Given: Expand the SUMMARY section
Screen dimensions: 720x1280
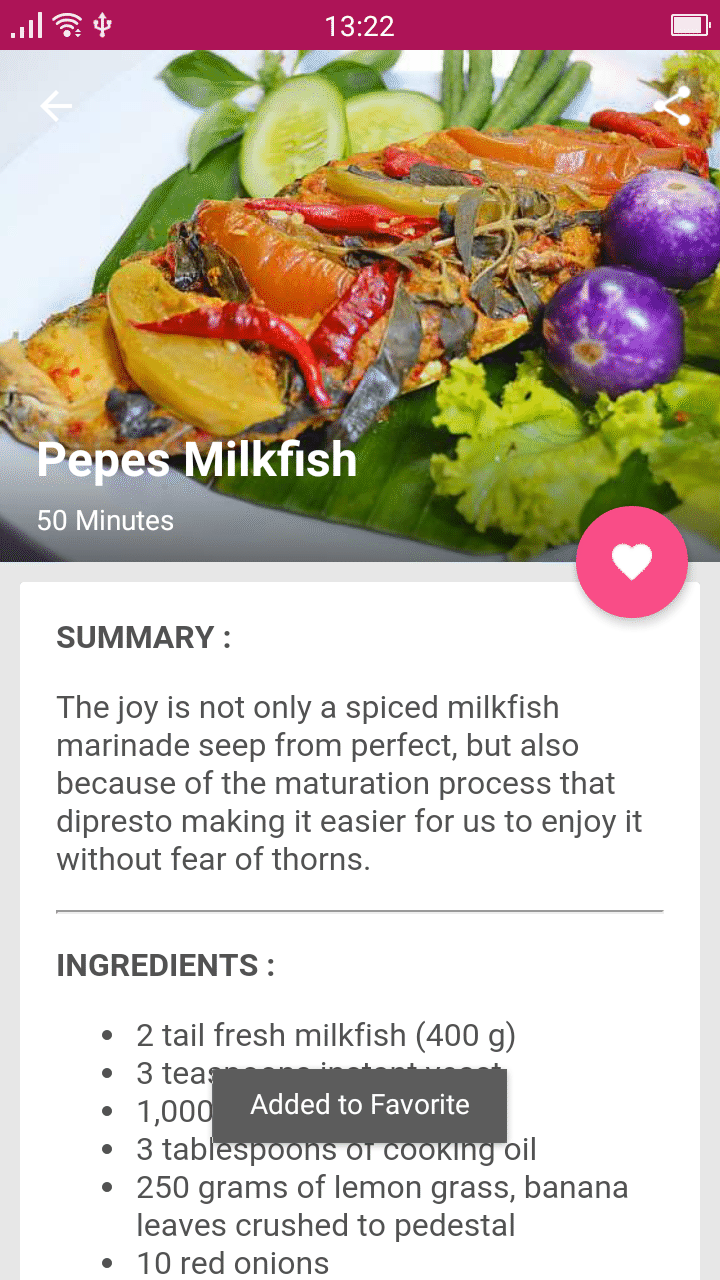Looking at the screenshot, I should click(x=142, y=637).
